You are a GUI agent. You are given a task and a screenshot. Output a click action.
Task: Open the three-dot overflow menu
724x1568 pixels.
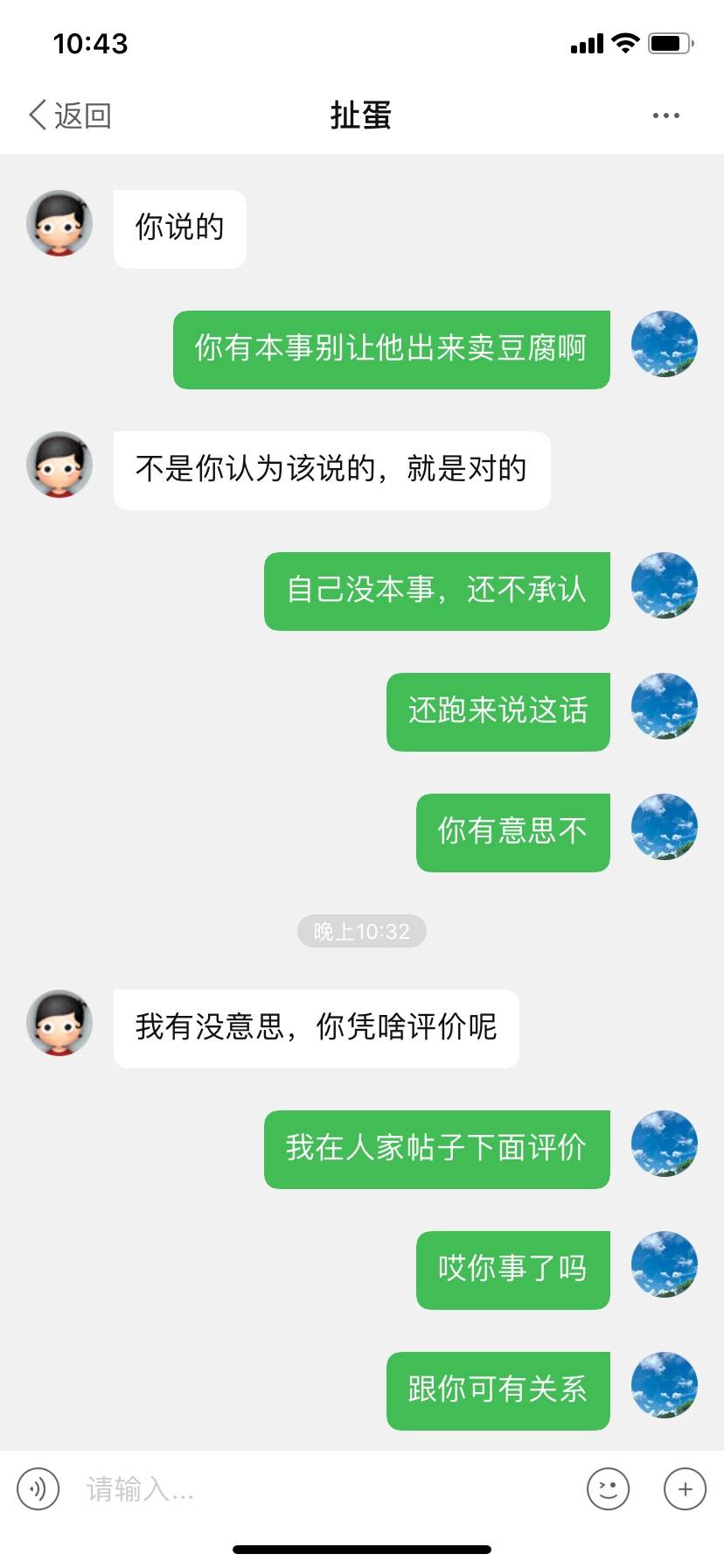[665, 115]
